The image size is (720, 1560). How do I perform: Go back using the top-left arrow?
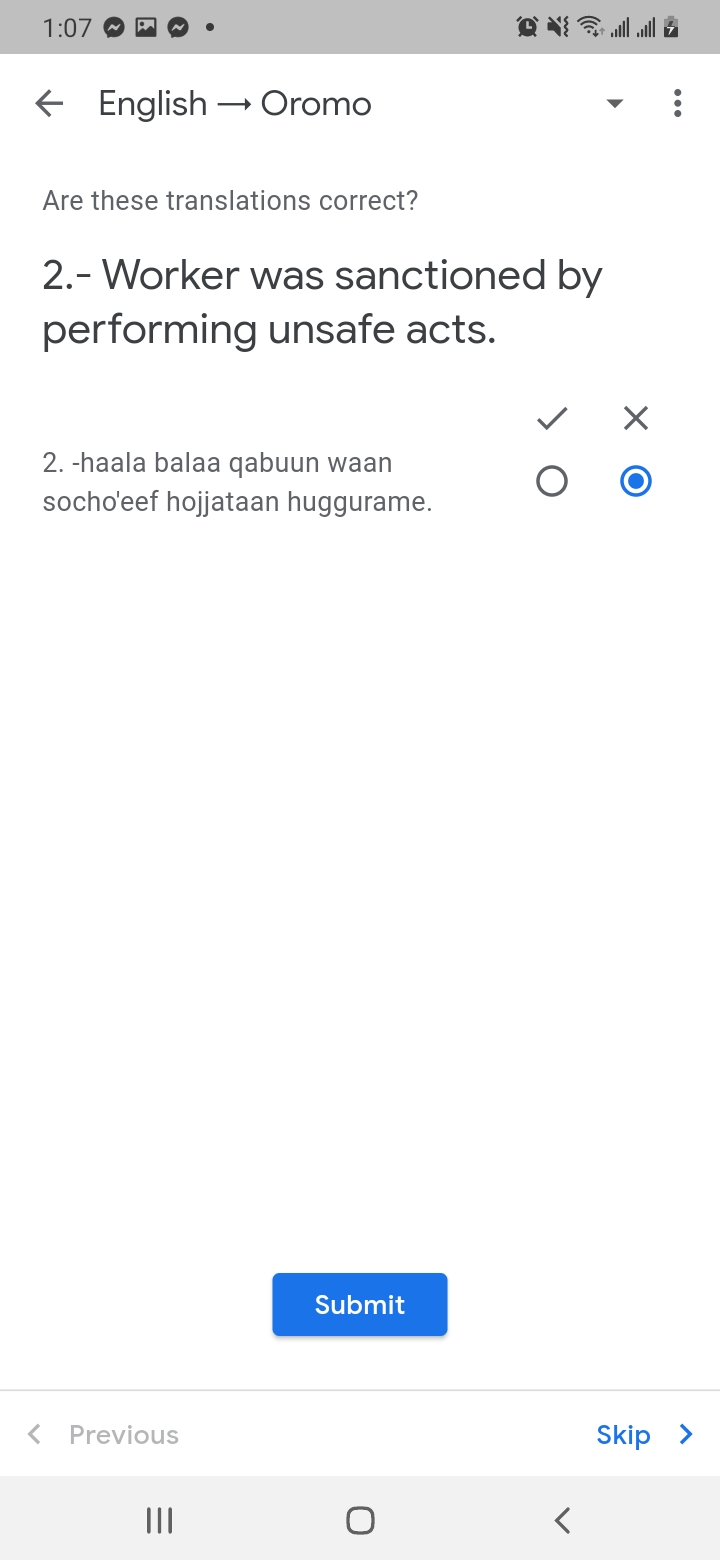[49, 103]
